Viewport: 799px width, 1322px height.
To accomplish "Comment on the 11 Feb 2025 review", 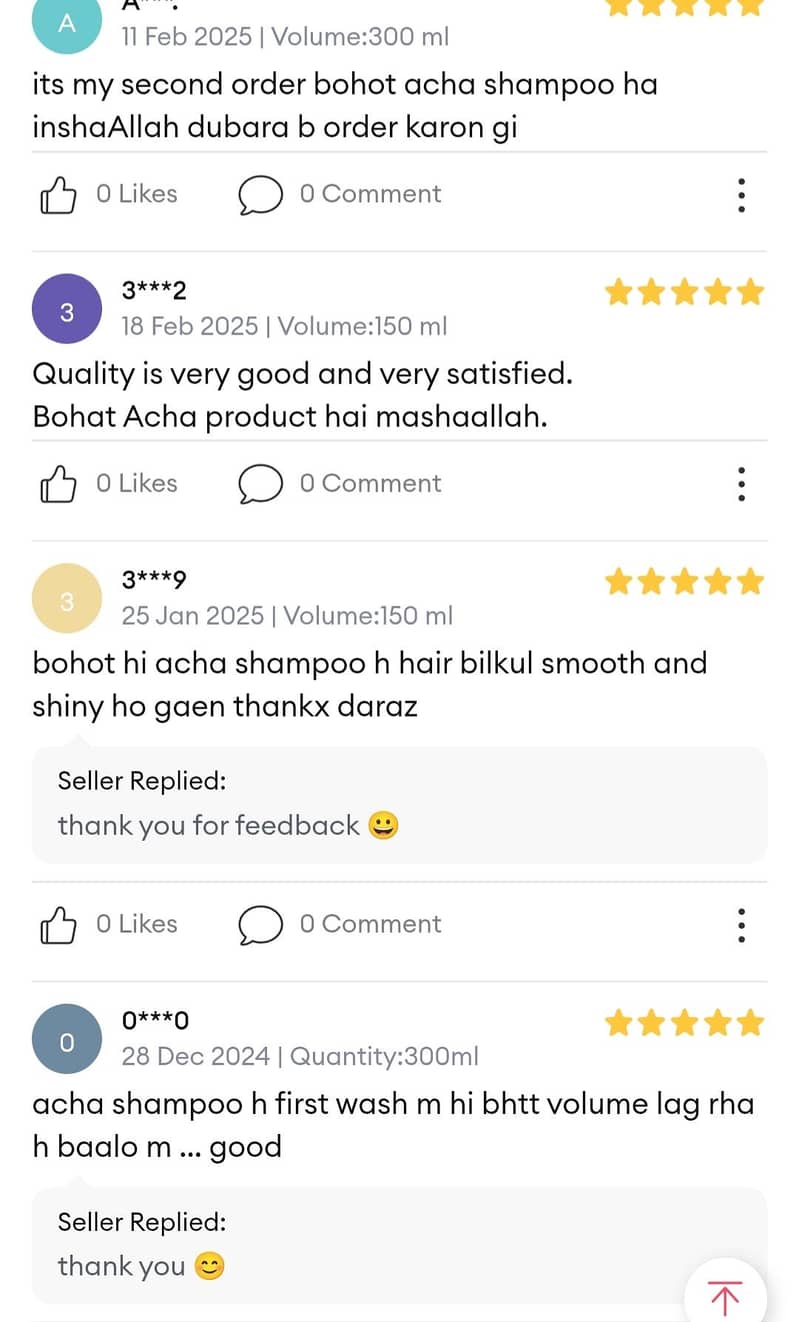I will tap(339, 195).
